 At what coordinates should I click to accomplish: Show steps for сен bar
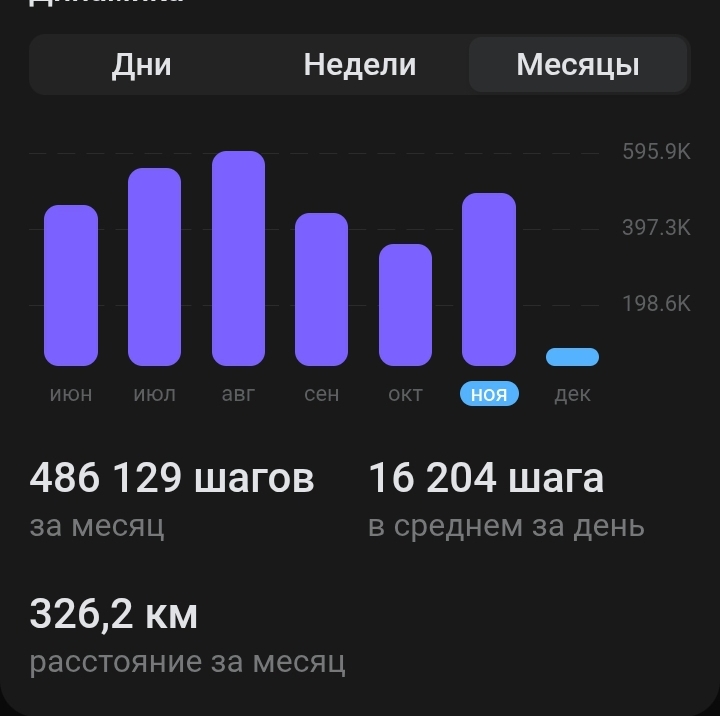tap(321, 289)
